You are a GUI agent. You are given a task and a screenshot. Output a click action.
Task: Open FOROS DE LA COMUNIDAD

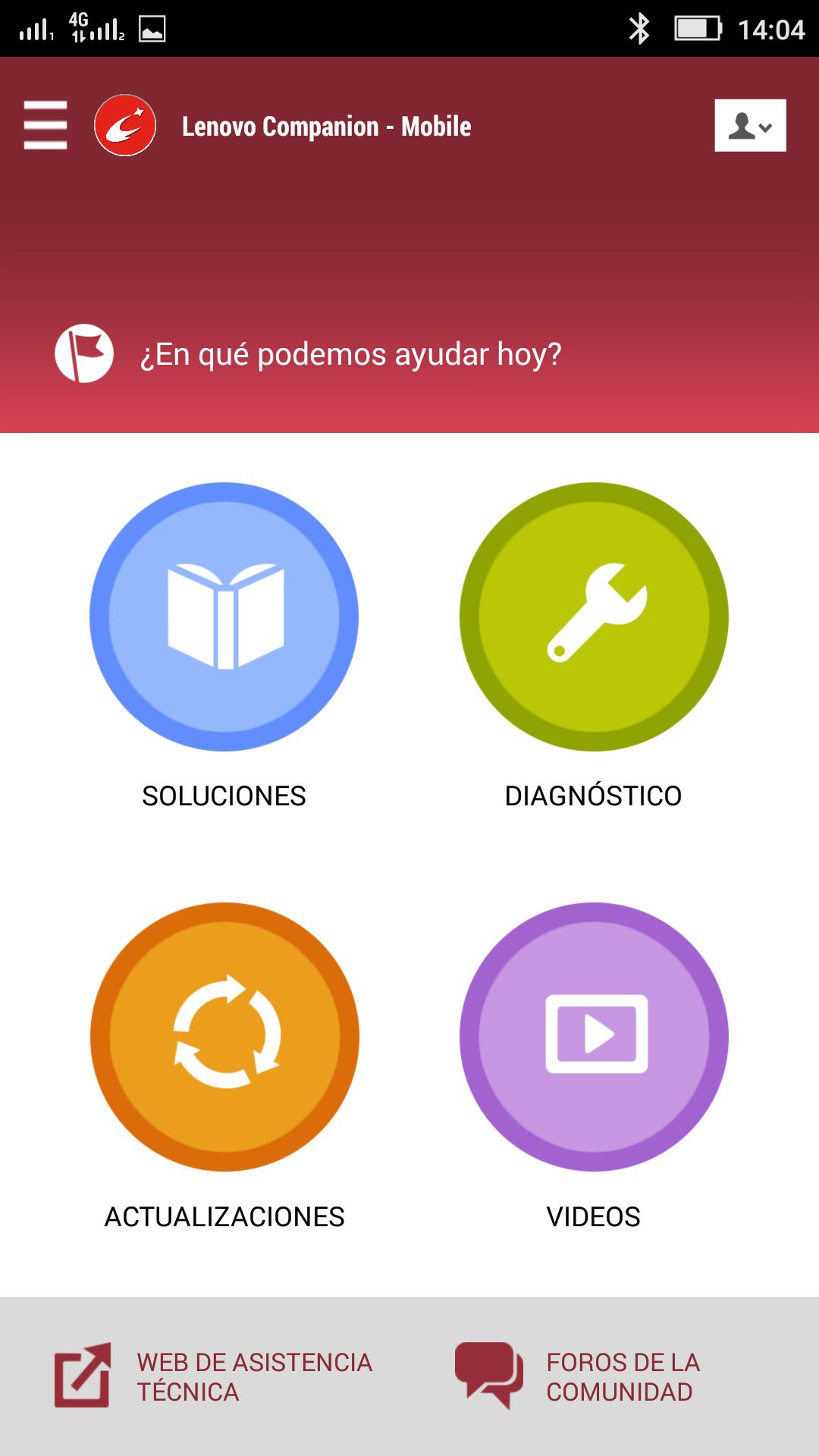pyautogui.click(x=620, y=1376)
